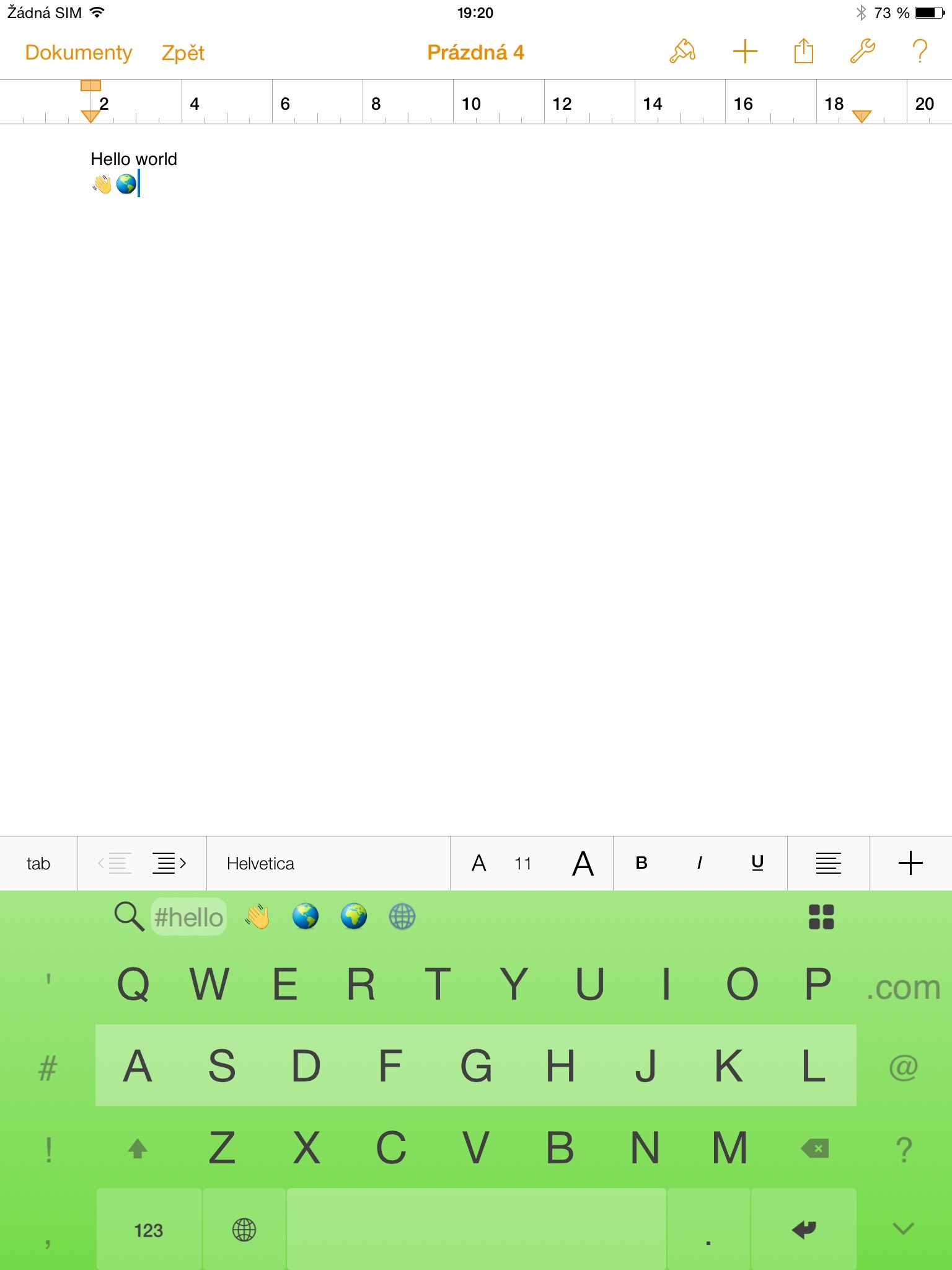This screenshot has height=1270, width=952.
Task: Open the insert plus menu in top bar
Action: (x=745, y=51)
